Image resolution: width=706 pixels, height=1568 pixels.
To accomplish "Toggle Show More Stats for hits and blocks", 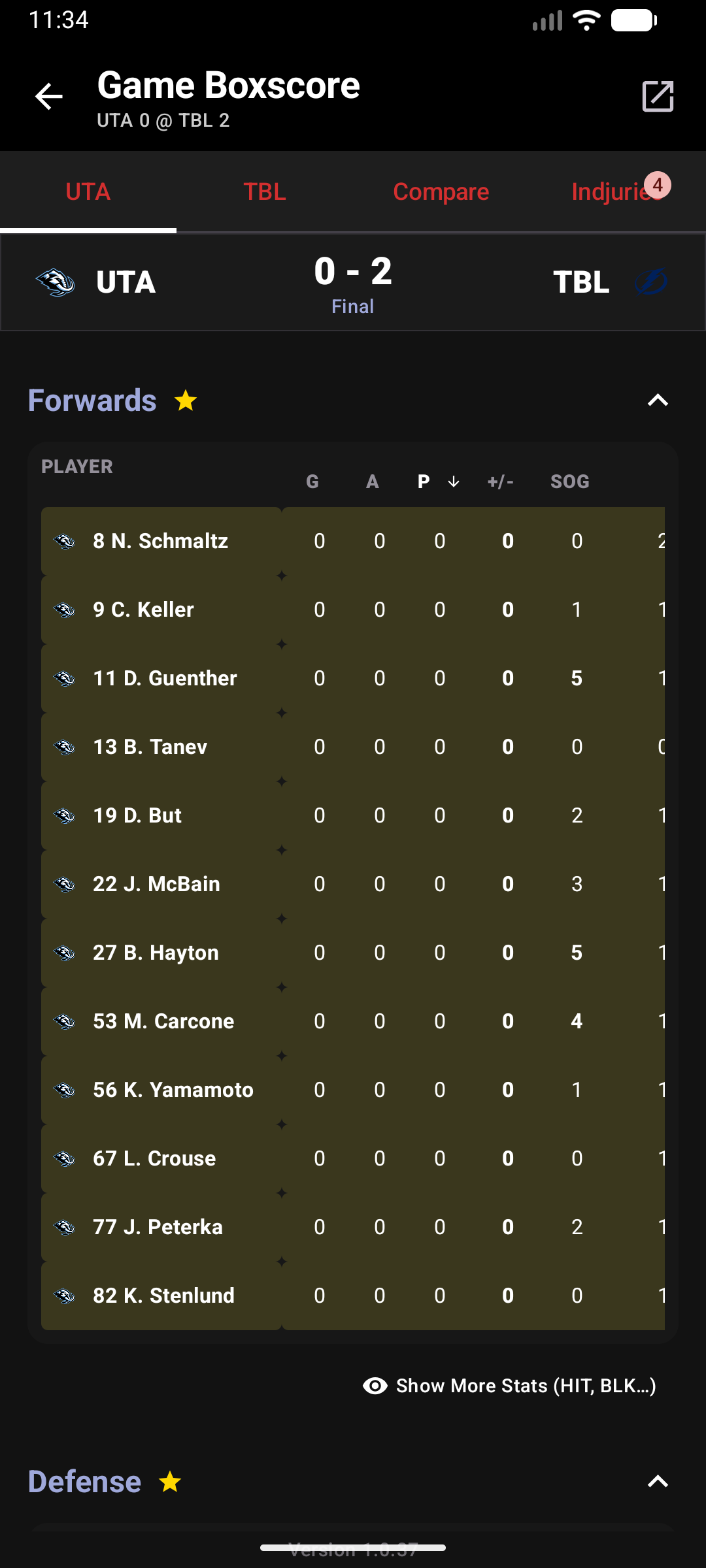I will pos(523,1385).
